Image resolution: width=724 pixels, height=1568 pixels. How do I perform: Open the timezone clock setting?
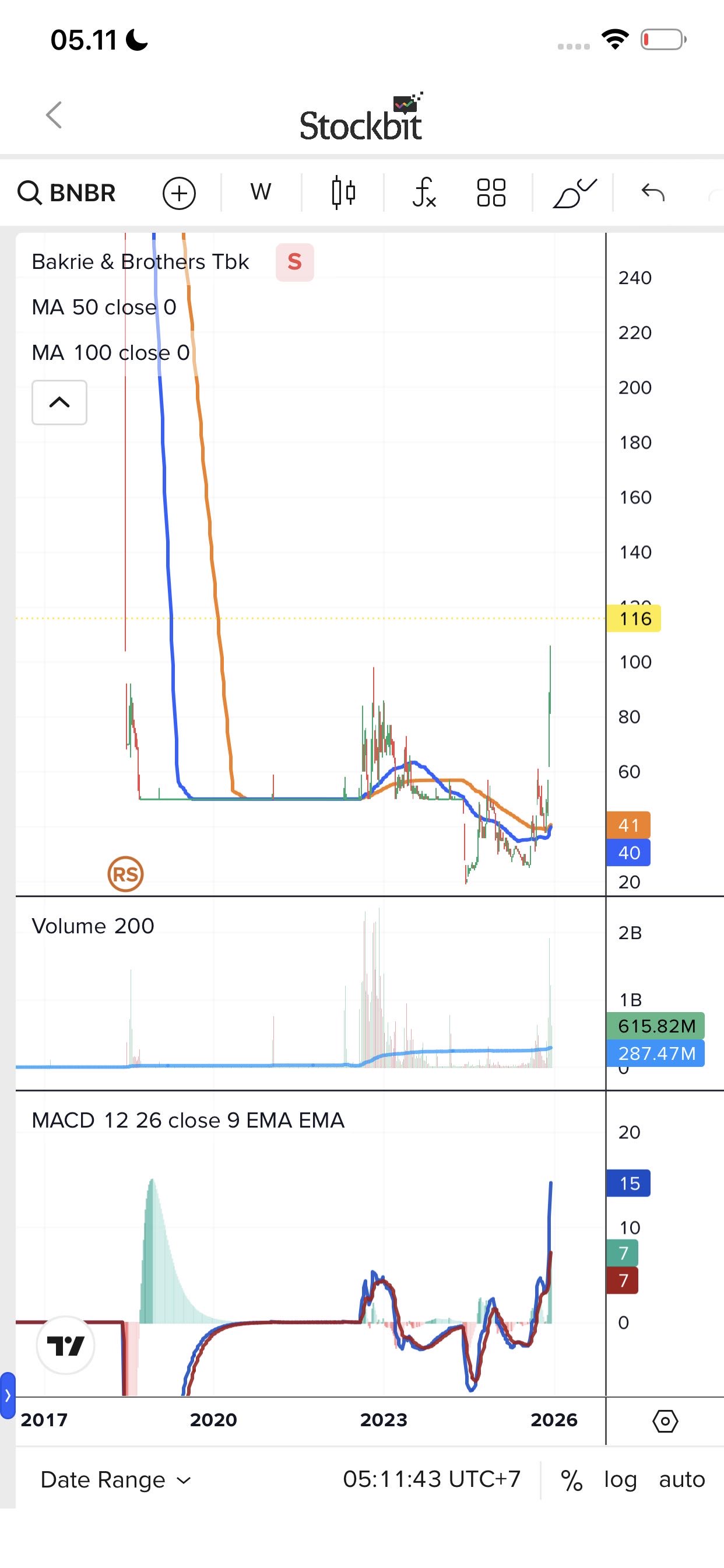point(431,1479)
